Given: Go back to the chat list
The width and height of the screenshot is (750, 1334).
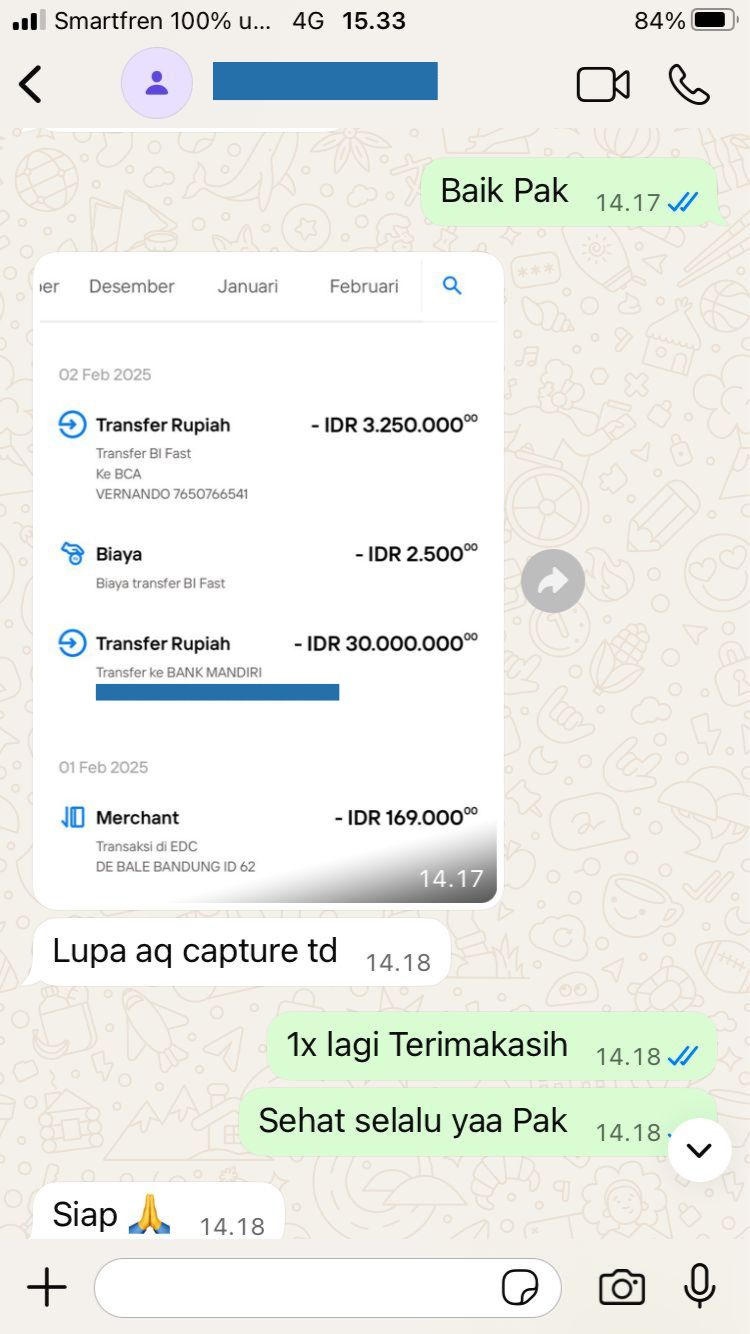Looking at the screenshot, I should click(31, 84).
